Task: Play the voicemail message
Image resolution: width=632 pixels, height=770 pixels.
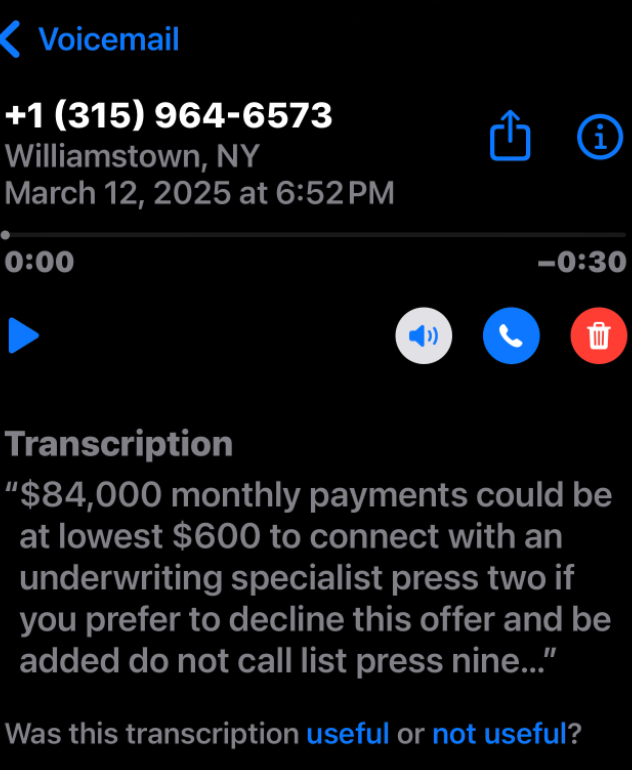Action: tap(24, 336)
